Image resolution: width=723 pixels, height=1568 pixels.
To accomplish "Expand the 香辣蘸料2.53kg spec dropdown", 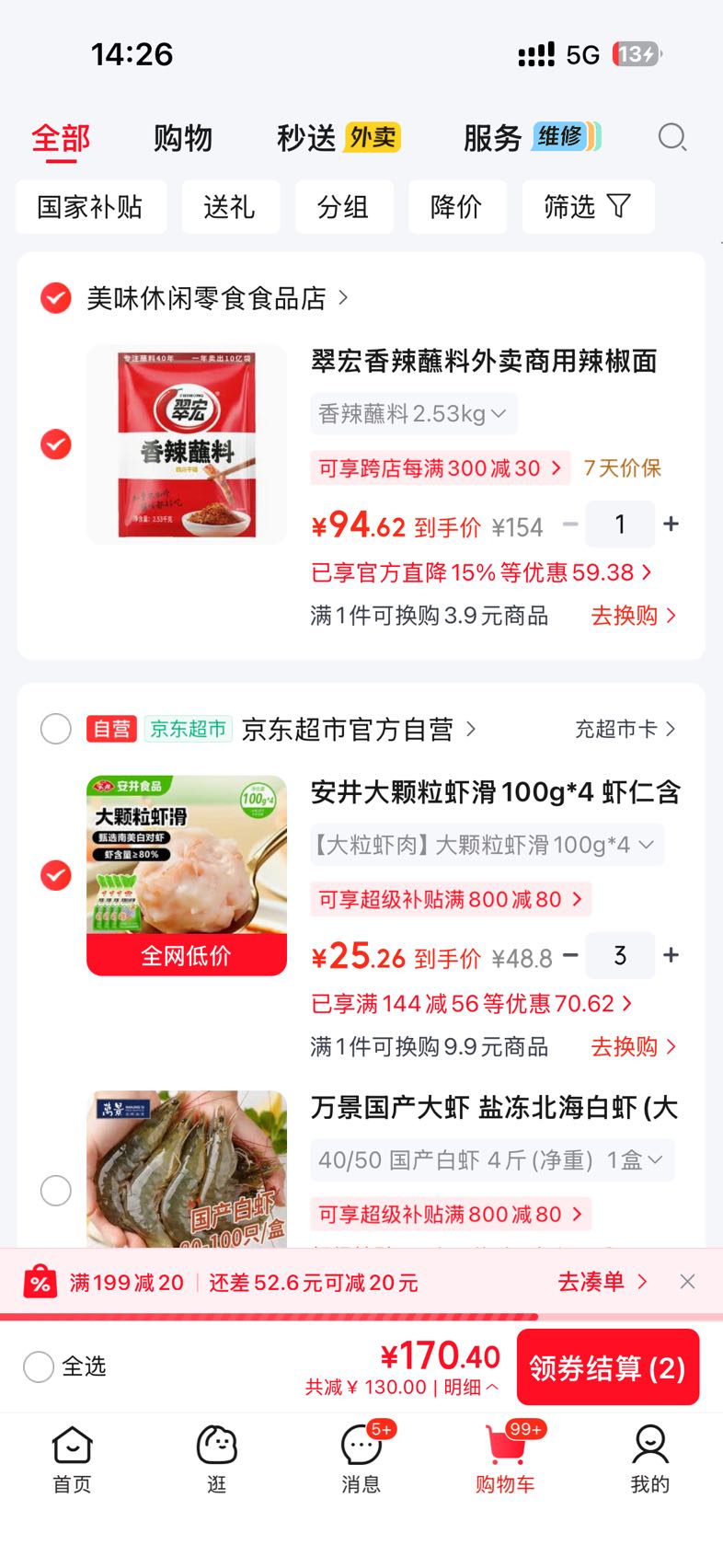I will (x=414, y=414).
